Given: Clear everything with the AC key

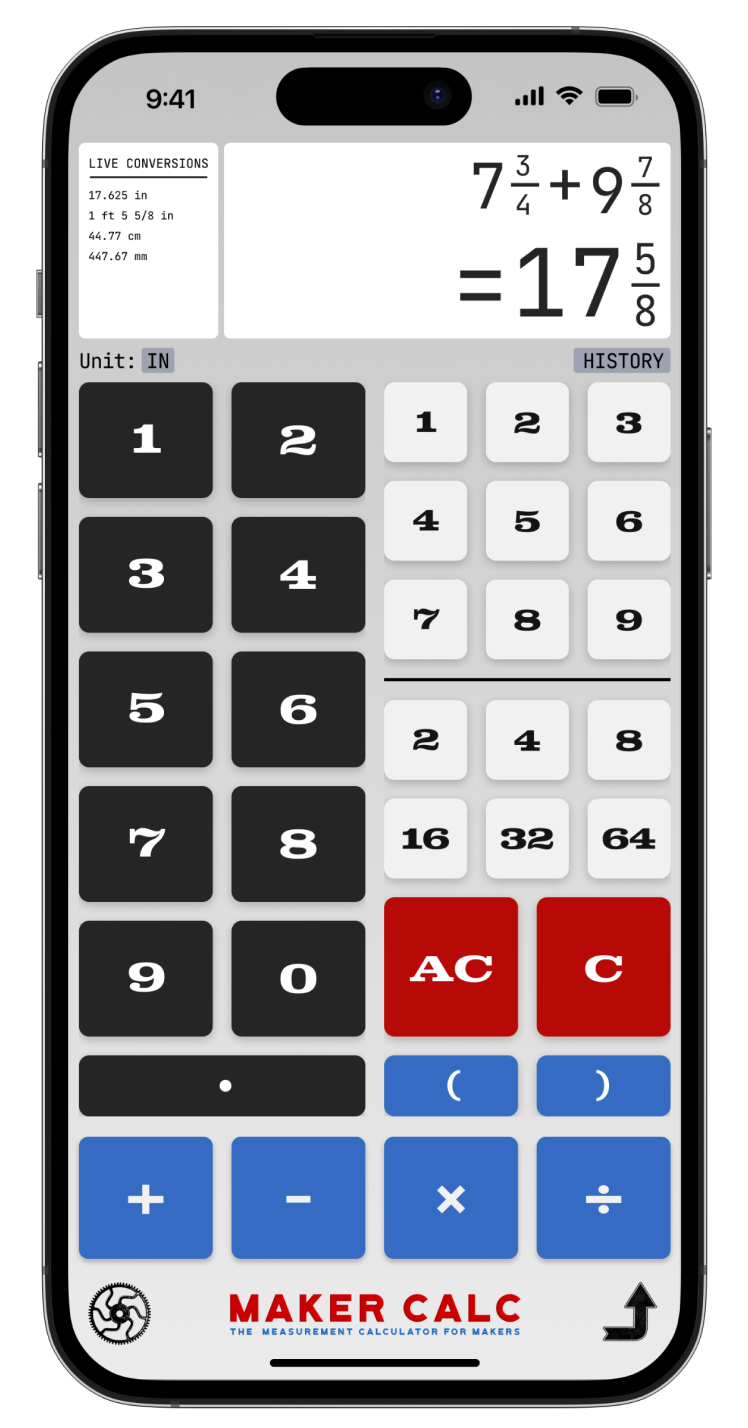Looking at the screenshot, I should tap(451, 967).
